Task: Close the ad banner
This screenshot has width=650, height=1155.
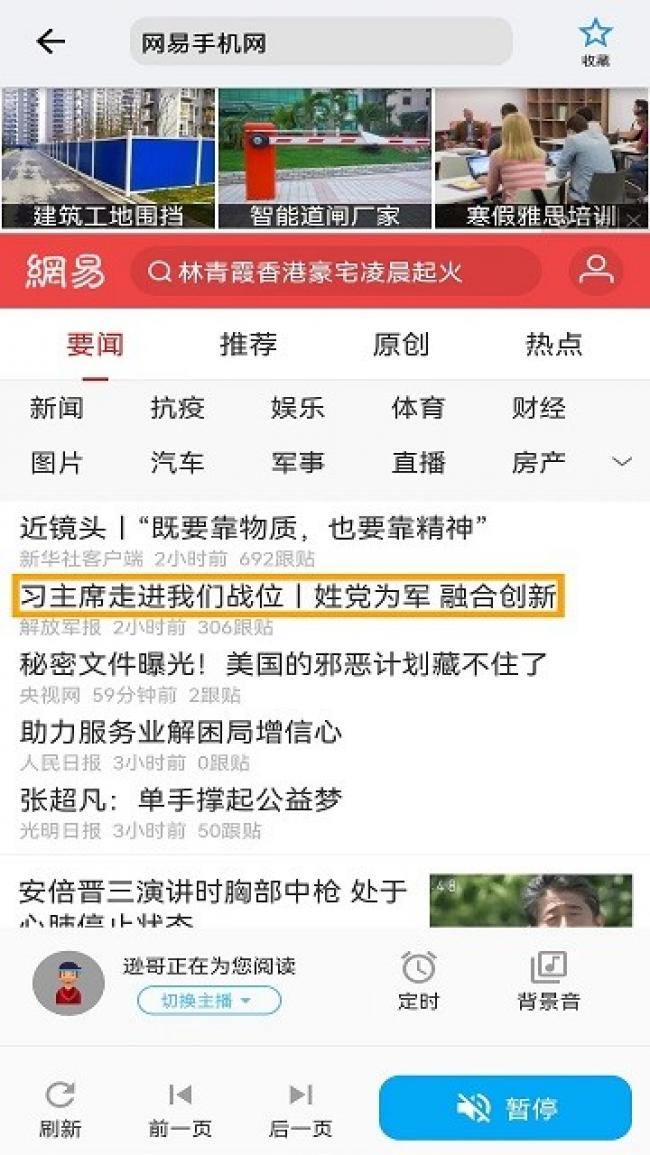Action: [634, 219]
